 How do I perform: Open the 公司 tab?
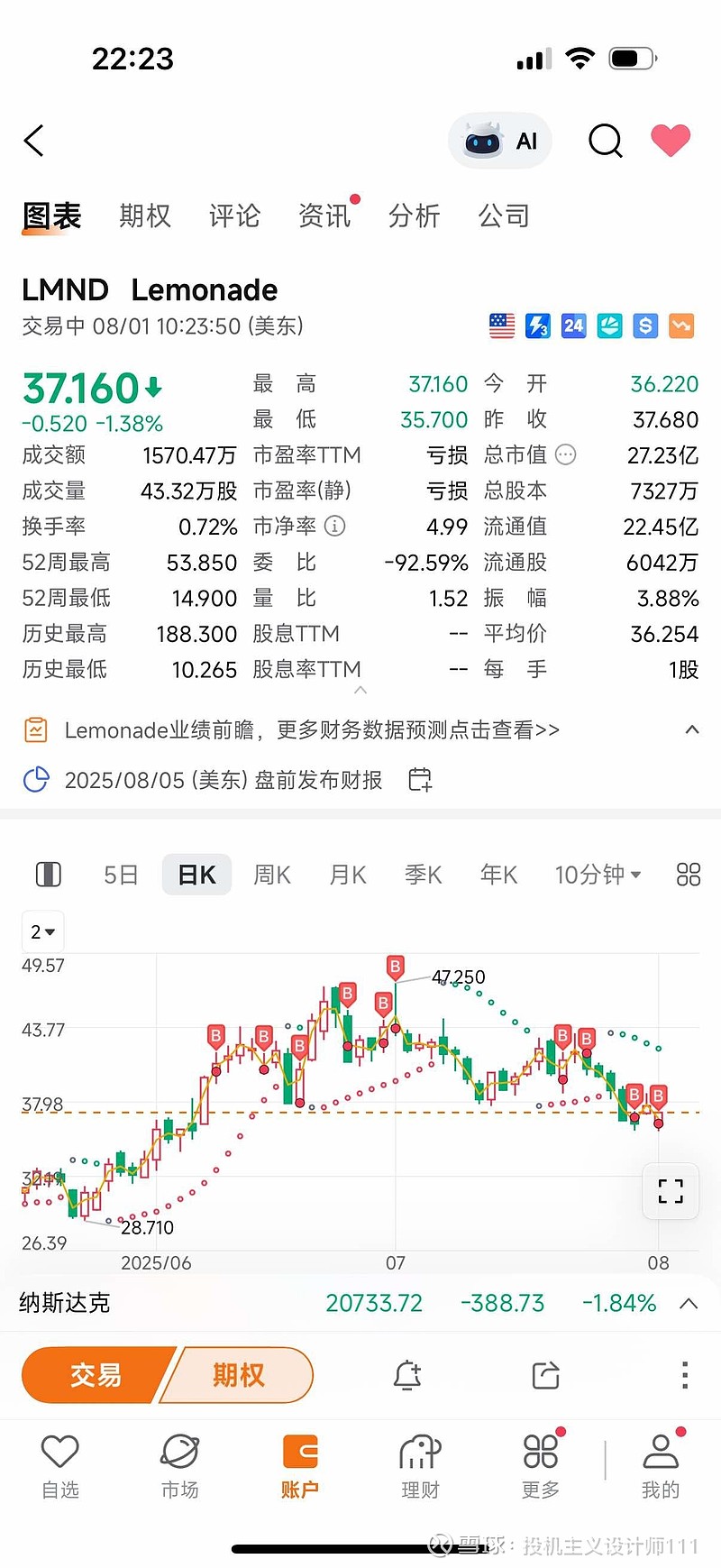tap(504, 215)
